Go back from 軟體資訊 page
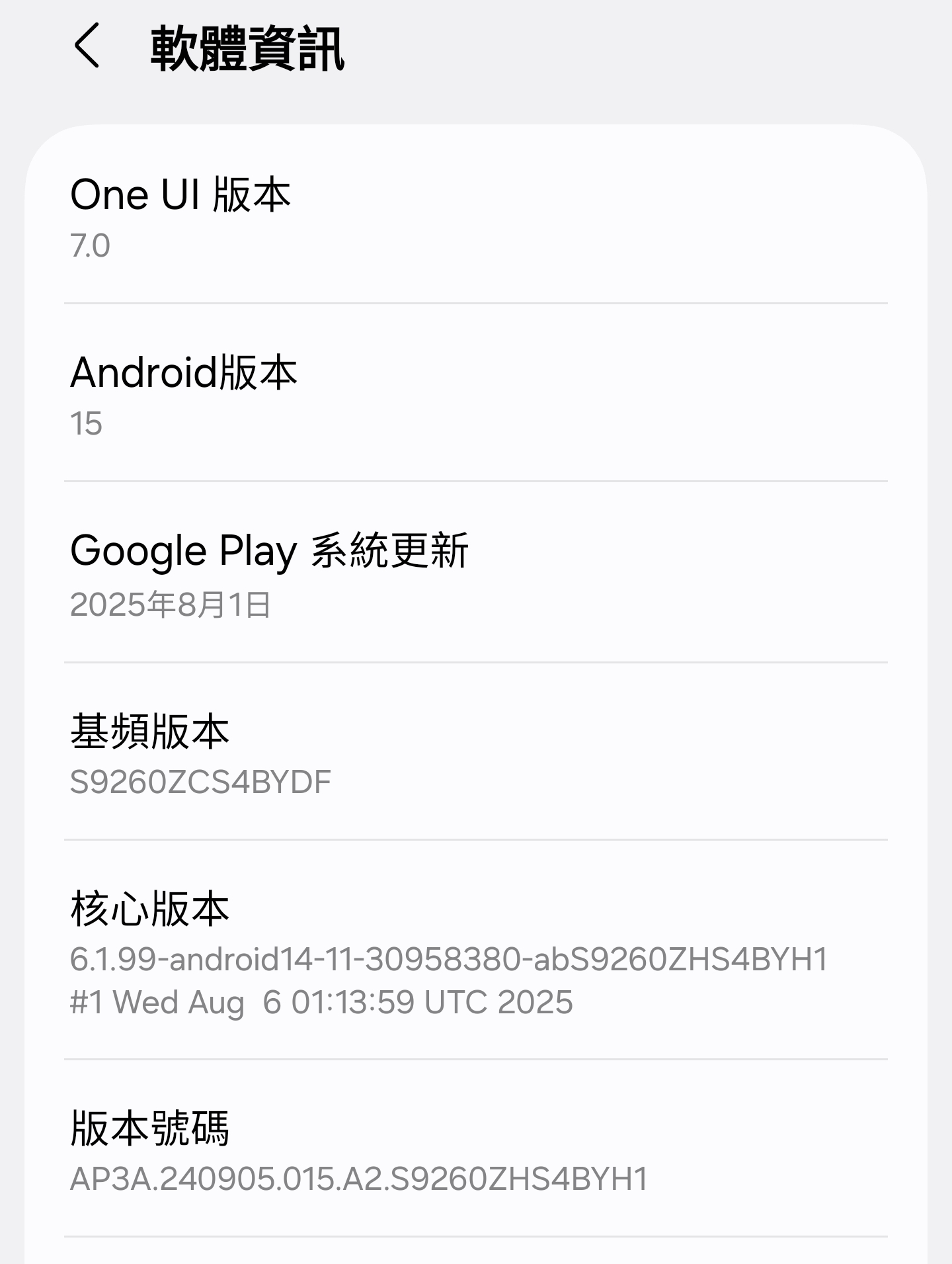Screen dimensions: 952x1264 pyautogui.click(x=87, y=46)
